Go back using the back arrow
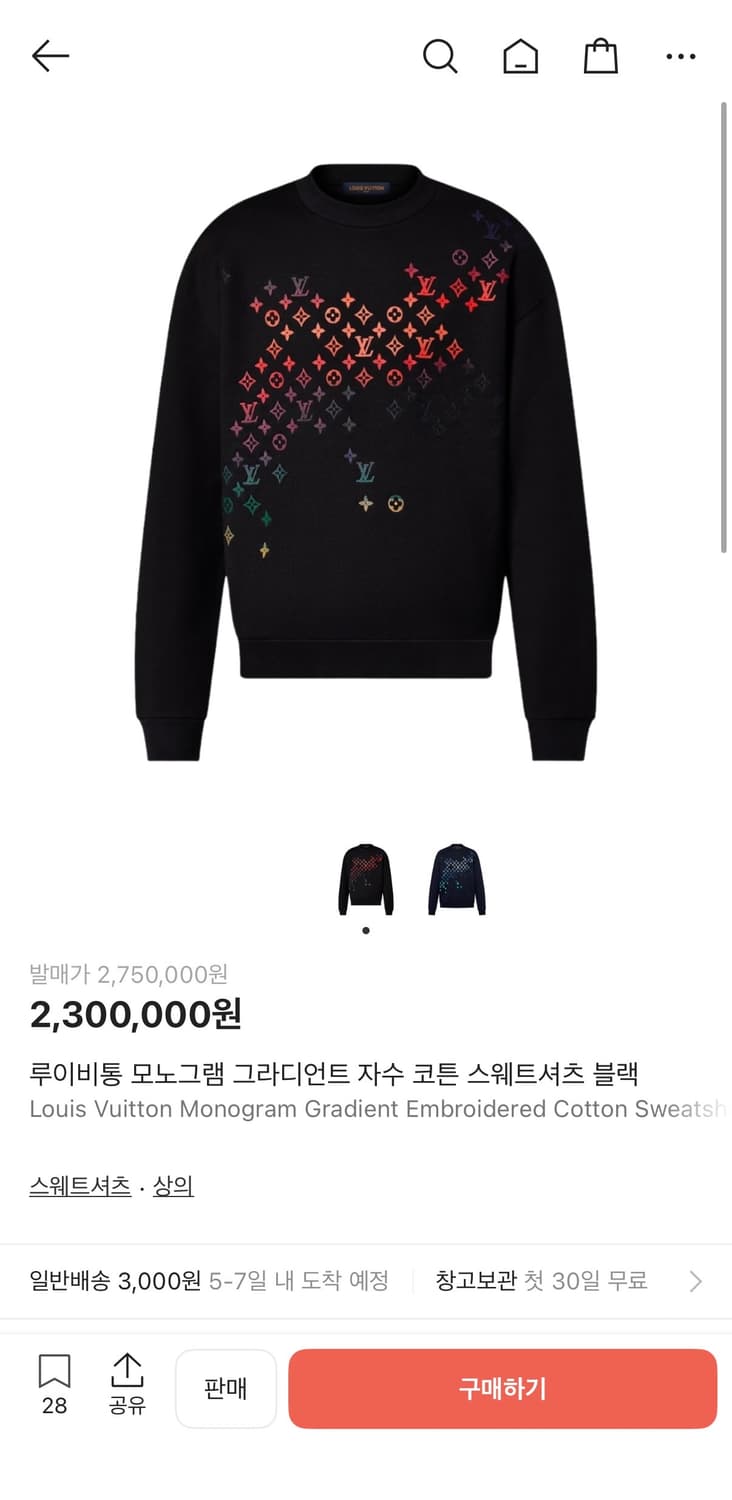Viewport: 732px width, 1500px height. [50, 56]
